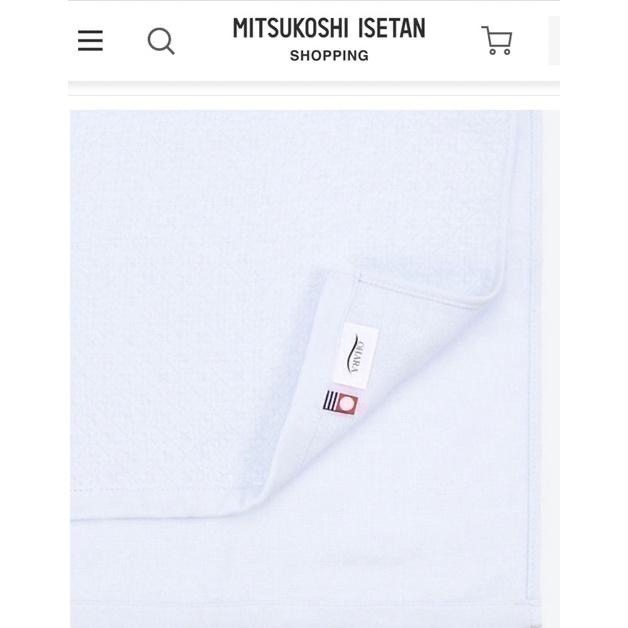Open the search magnifier

point(161,41)
